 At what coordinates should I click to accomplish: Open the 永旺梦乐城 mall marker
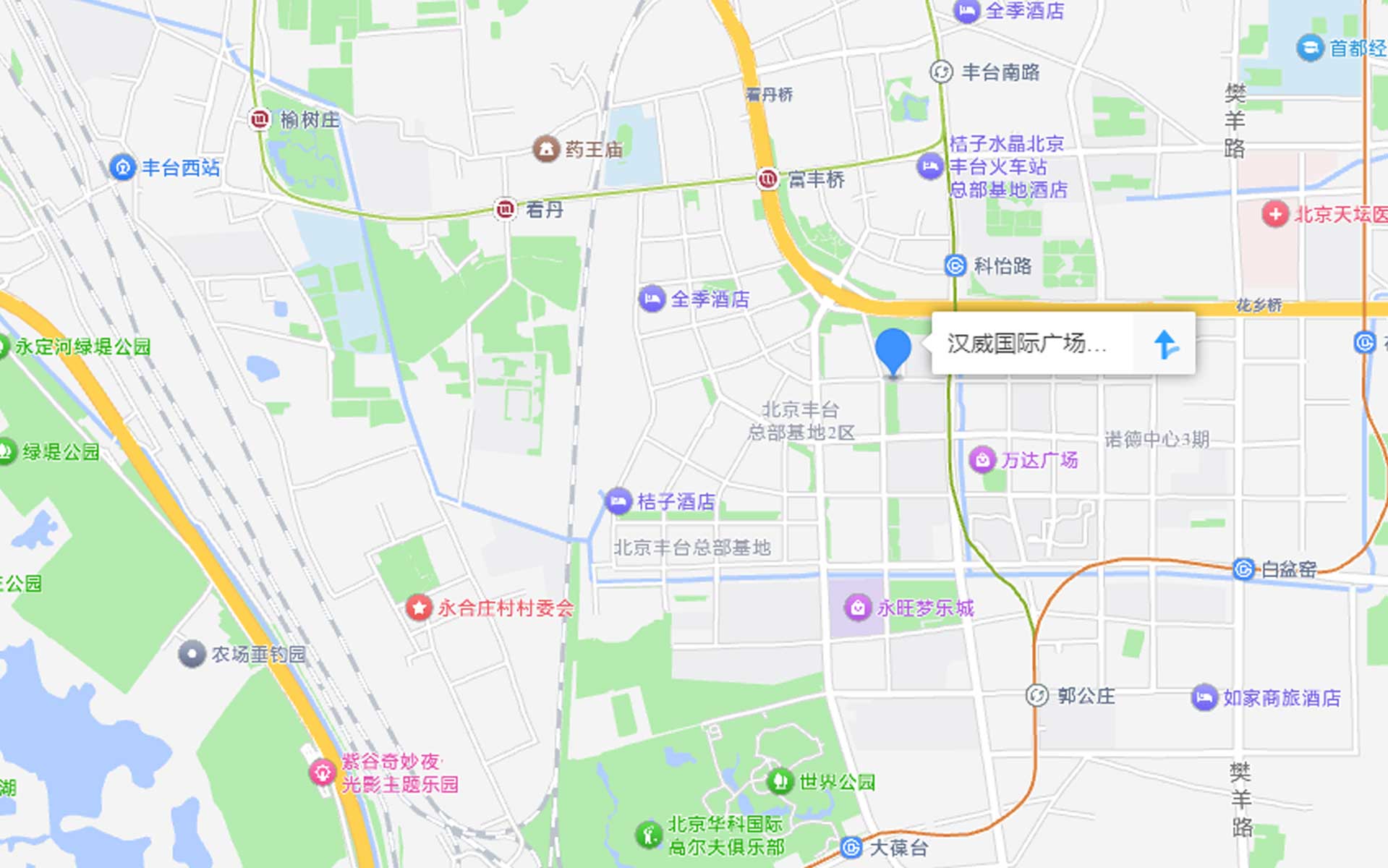click(x=858, y=608)
